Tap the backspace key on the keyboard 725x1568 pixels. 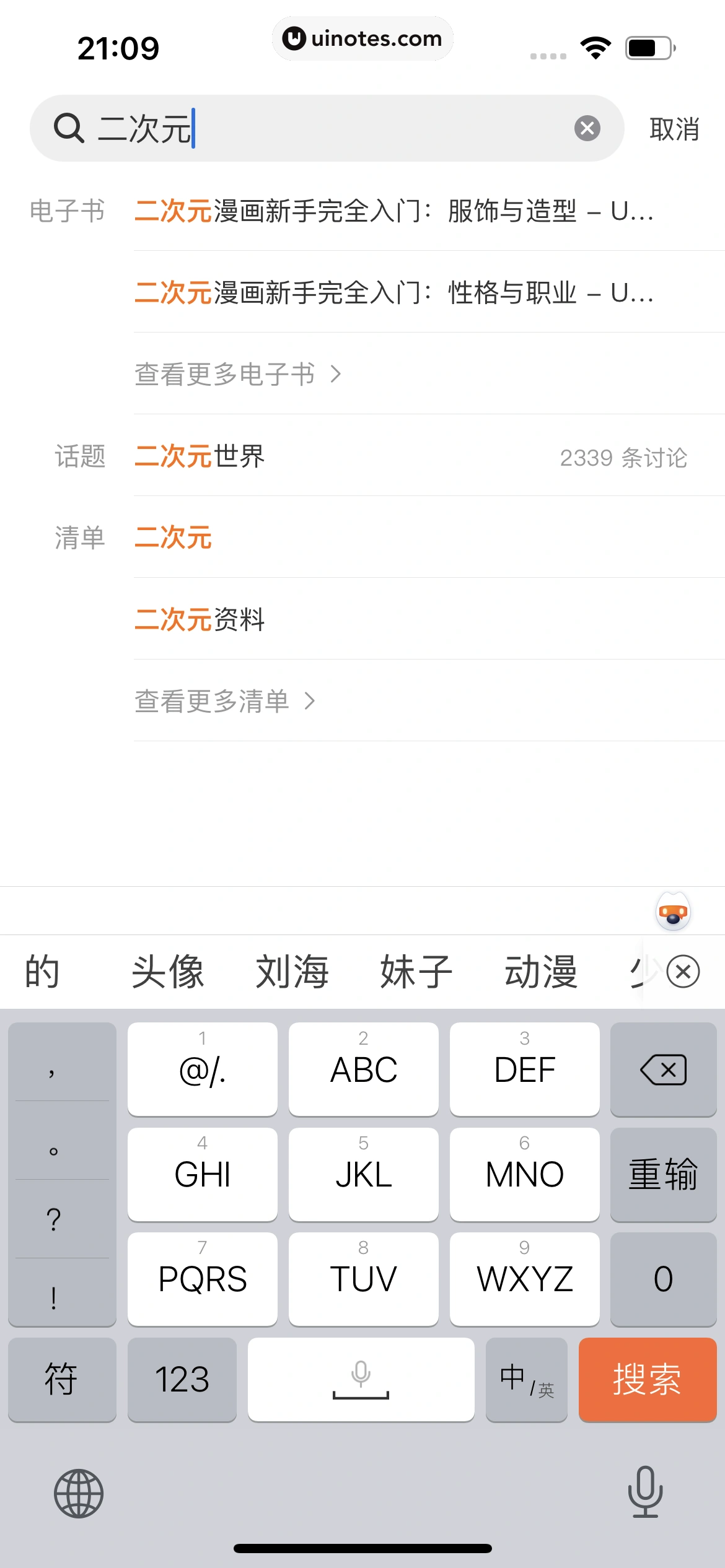click(x=663, y=1069)
